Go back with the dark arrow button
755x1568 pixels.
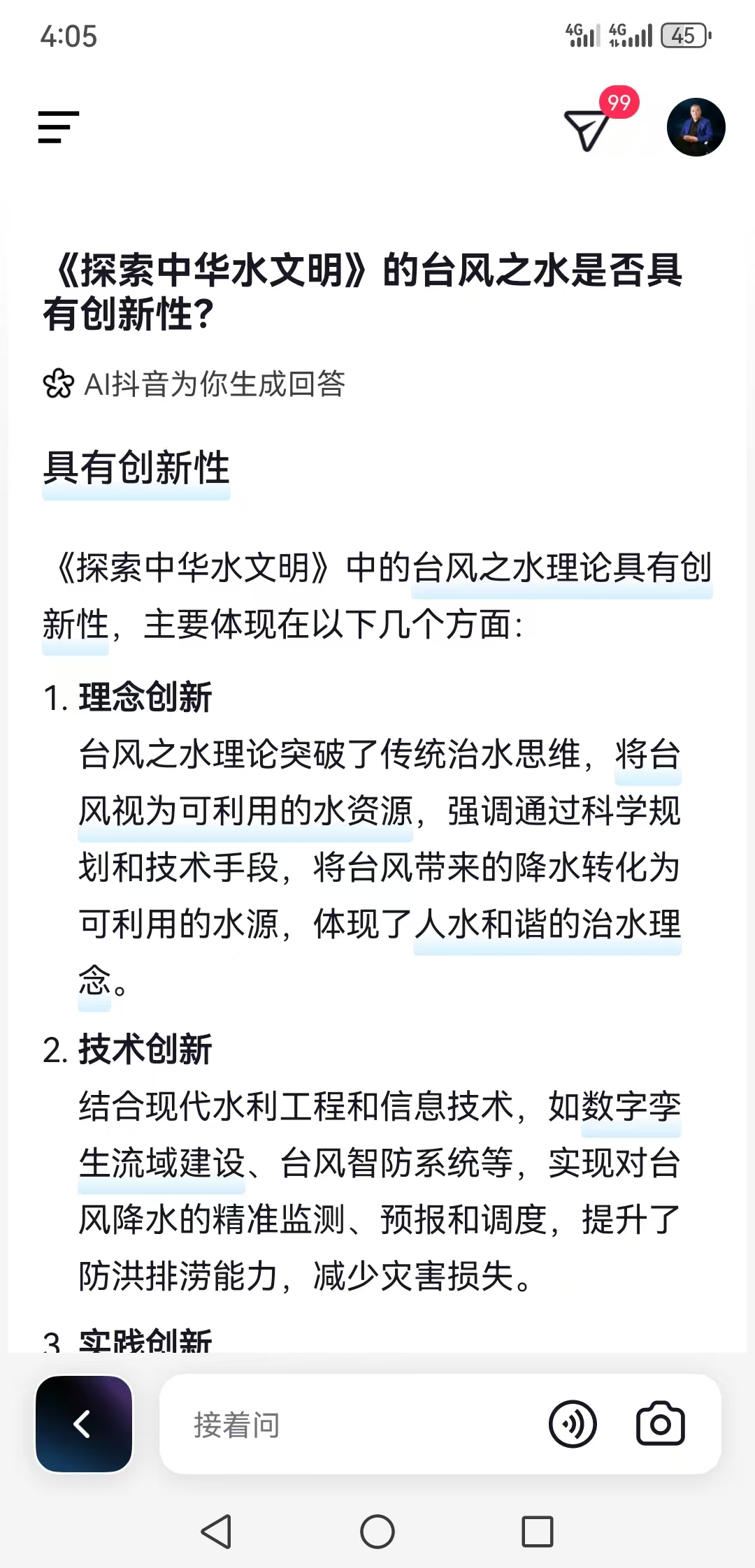click(x=84, y=1424)
